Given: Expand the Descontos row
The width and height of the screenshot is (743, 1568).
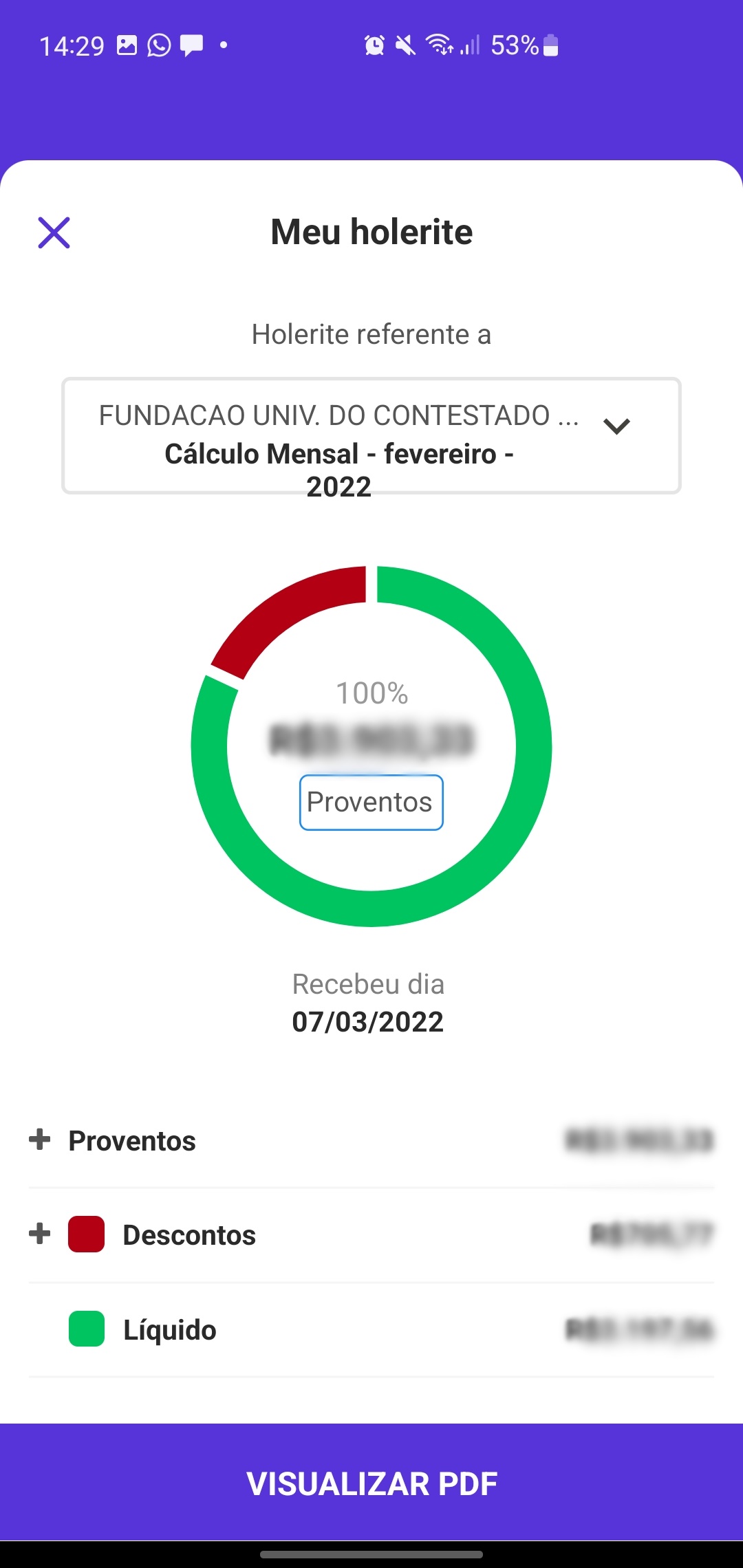Looking at the screenshot, I should [x=371, y=1234].
